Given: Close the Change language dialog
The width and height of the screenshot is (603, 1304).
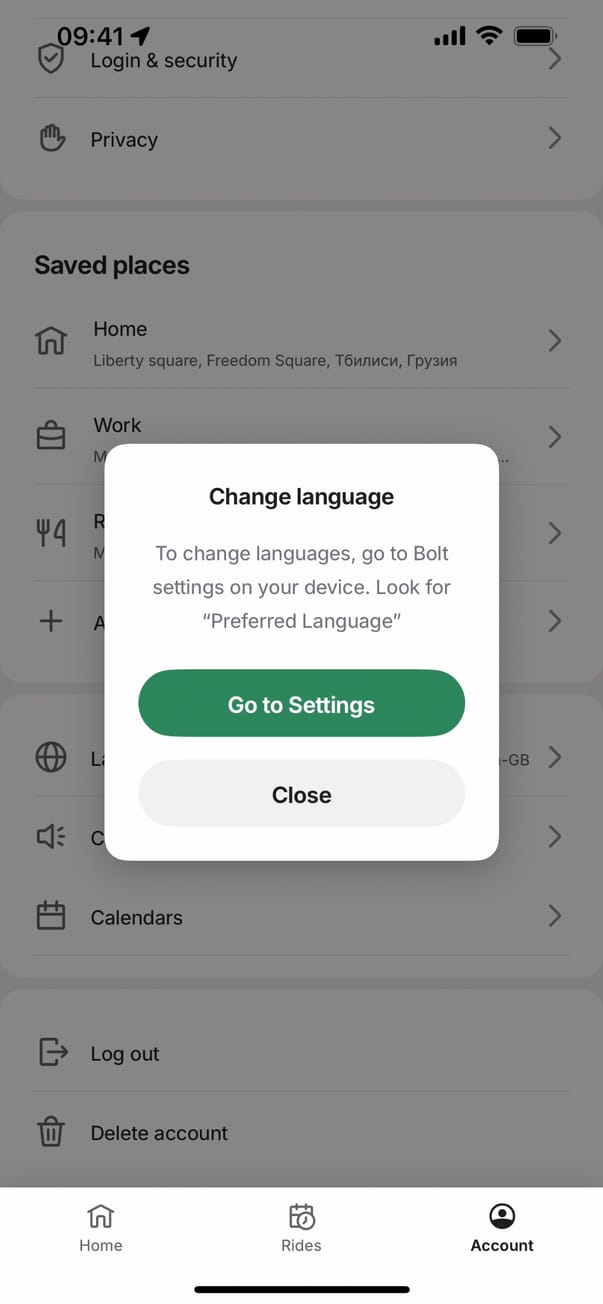Looking at the screenshot, I should (x=301, y=794).
